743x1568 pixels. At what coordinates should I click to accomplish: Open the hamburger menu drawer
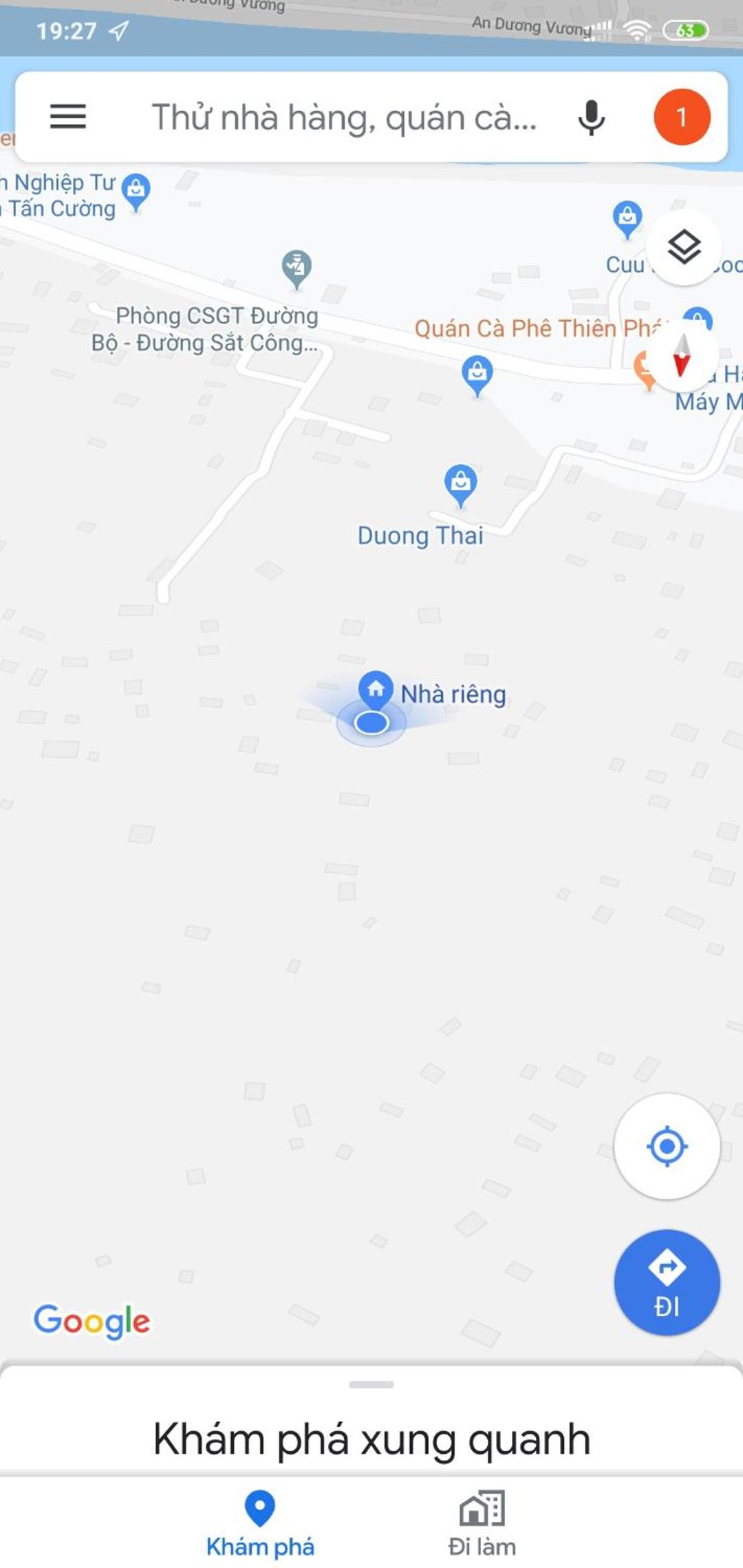click(68, 116)
